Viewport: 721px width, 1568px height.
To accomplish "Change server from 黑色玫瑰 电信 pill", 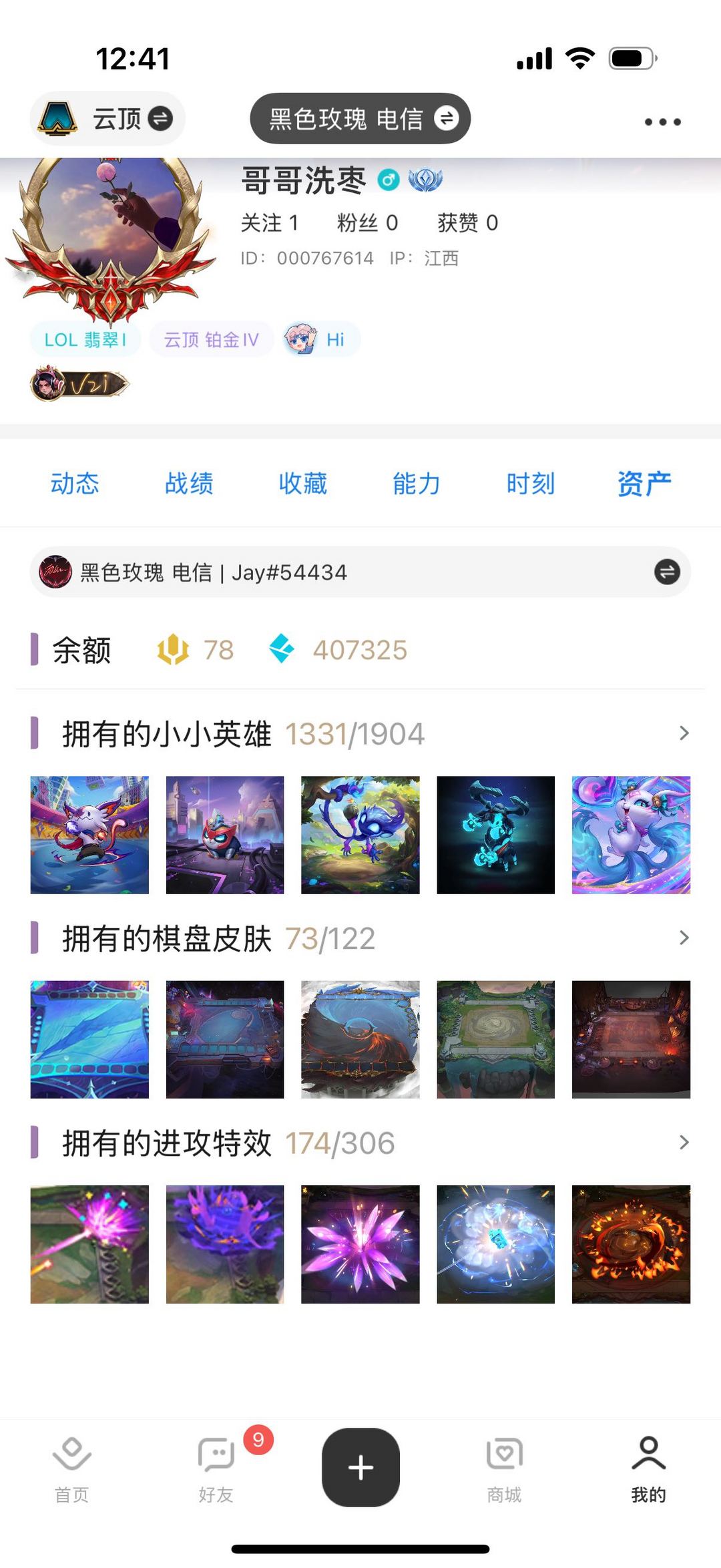I will [x=360, y=119].
